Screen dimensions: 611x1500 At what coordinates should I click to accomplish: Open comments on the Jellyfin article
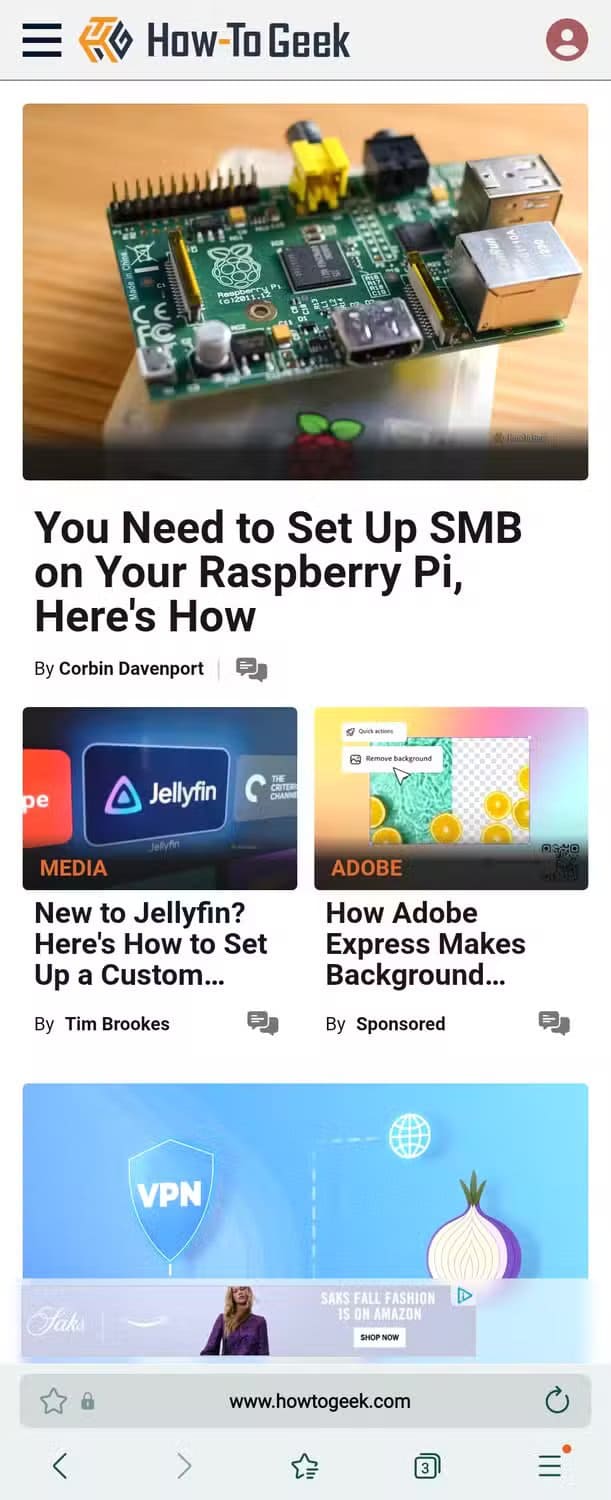pyautogui.click(x=262, y=1022)
